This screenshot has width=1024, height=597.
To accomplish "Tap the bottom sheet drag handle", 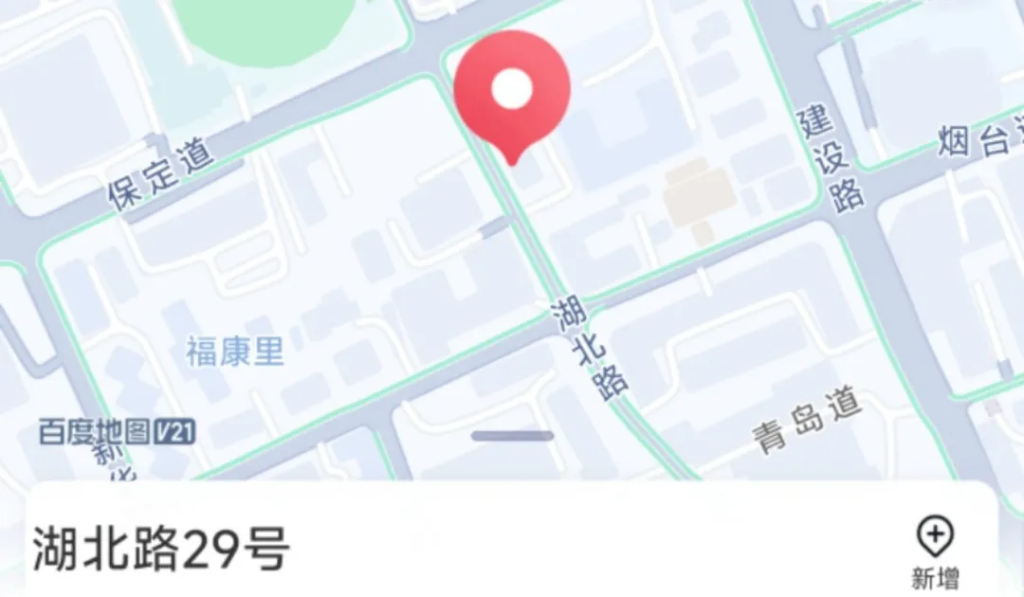I will click(512, 436).
